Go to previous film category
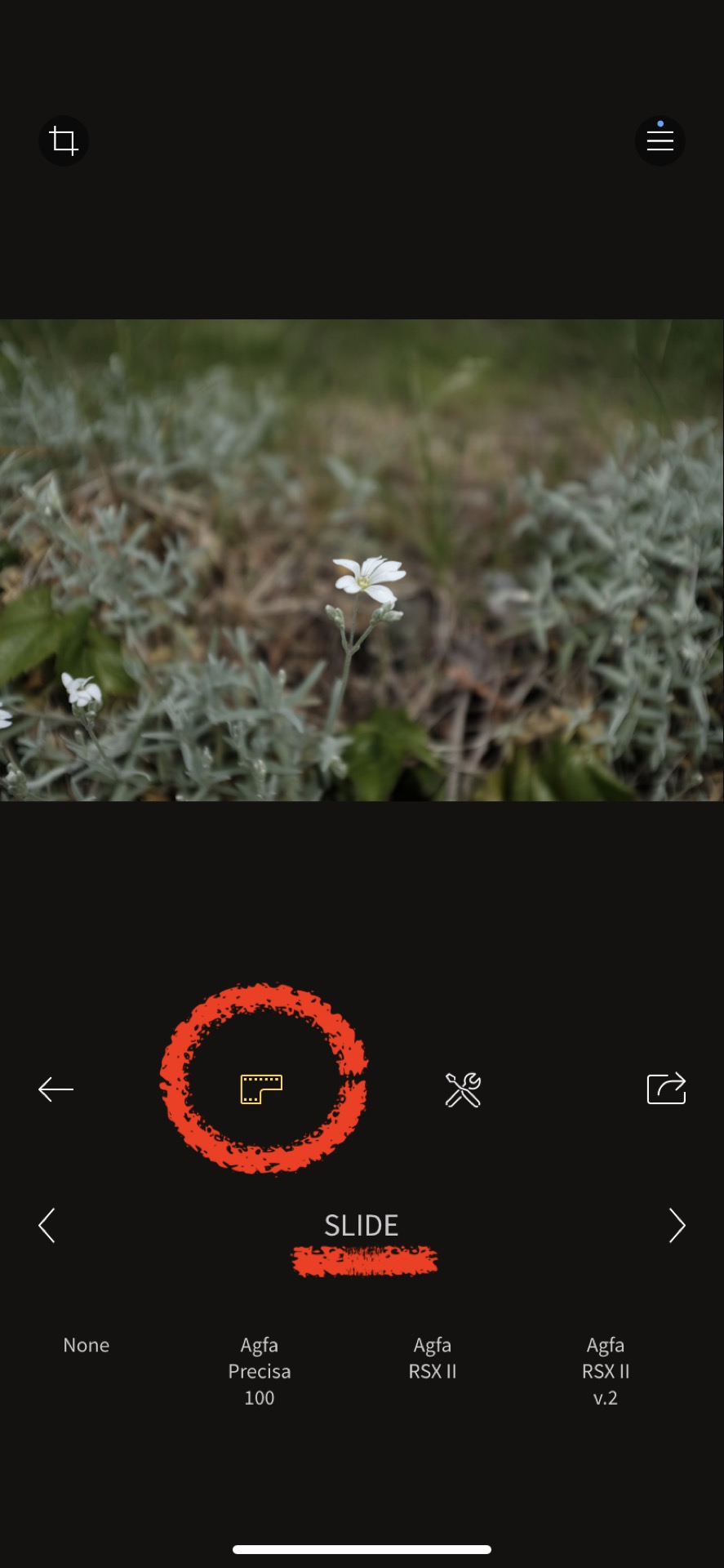 47,1225
